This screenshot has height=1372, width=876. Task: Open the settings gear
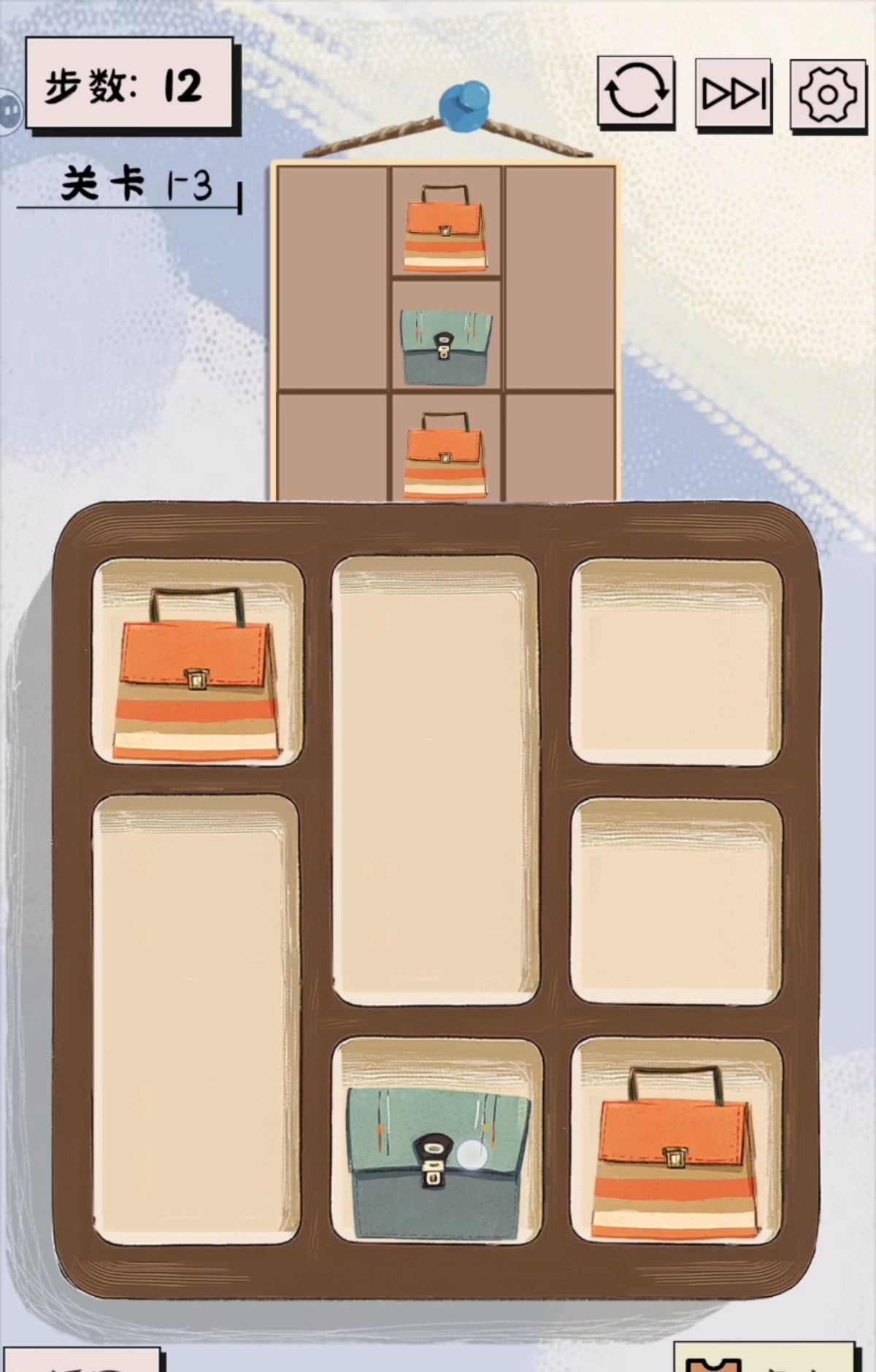point(828,94)
